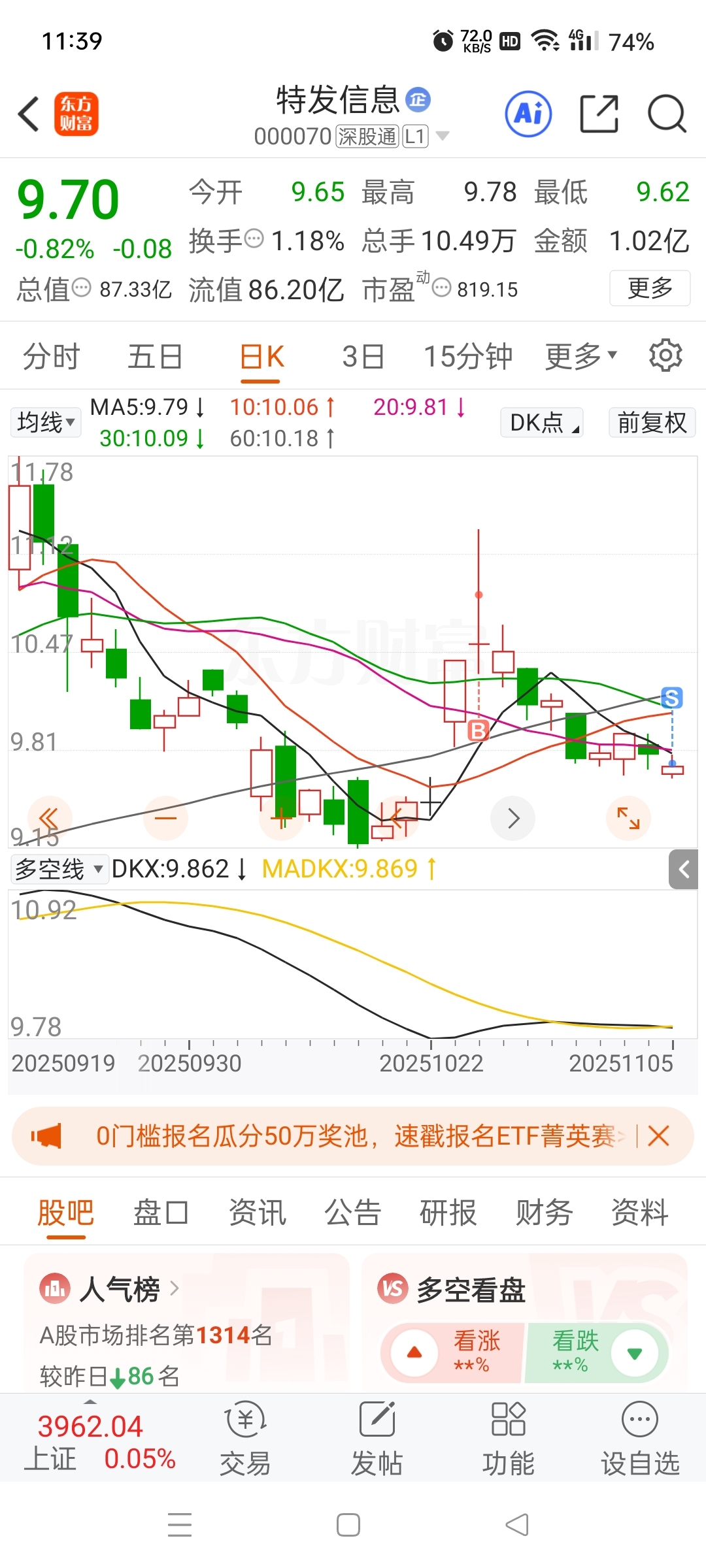The width and height of the screenshot is (706, 1568).
Task: Open the 均线 indicator dropdown
Action: [45, 422]
